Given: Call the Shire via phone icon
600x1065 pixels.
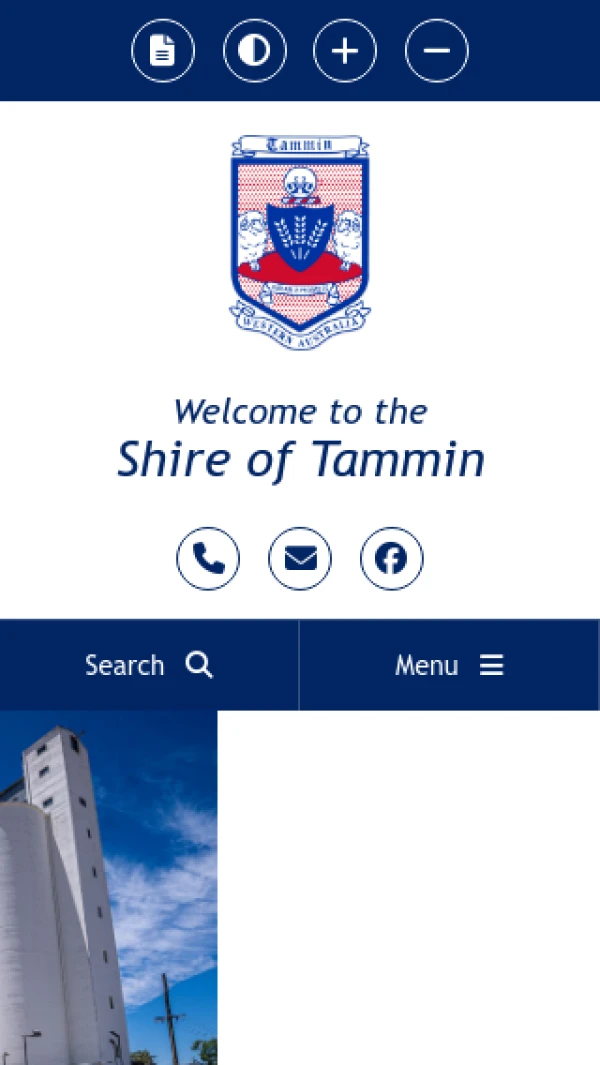Looking at the screenshot, I should 208,558.
